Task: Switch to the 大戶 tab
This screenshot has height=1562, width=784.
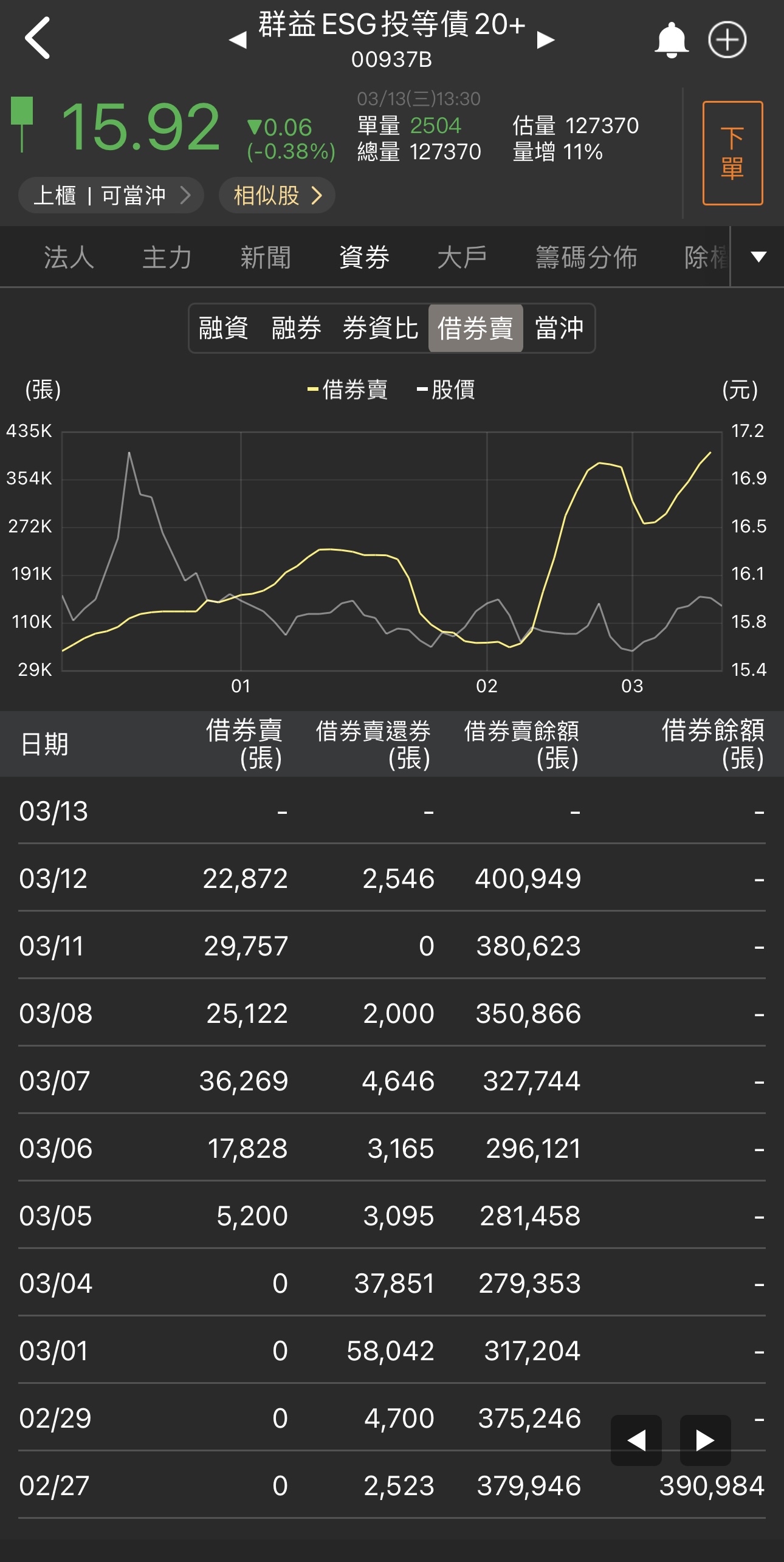Action: click(x=462, y=257)
